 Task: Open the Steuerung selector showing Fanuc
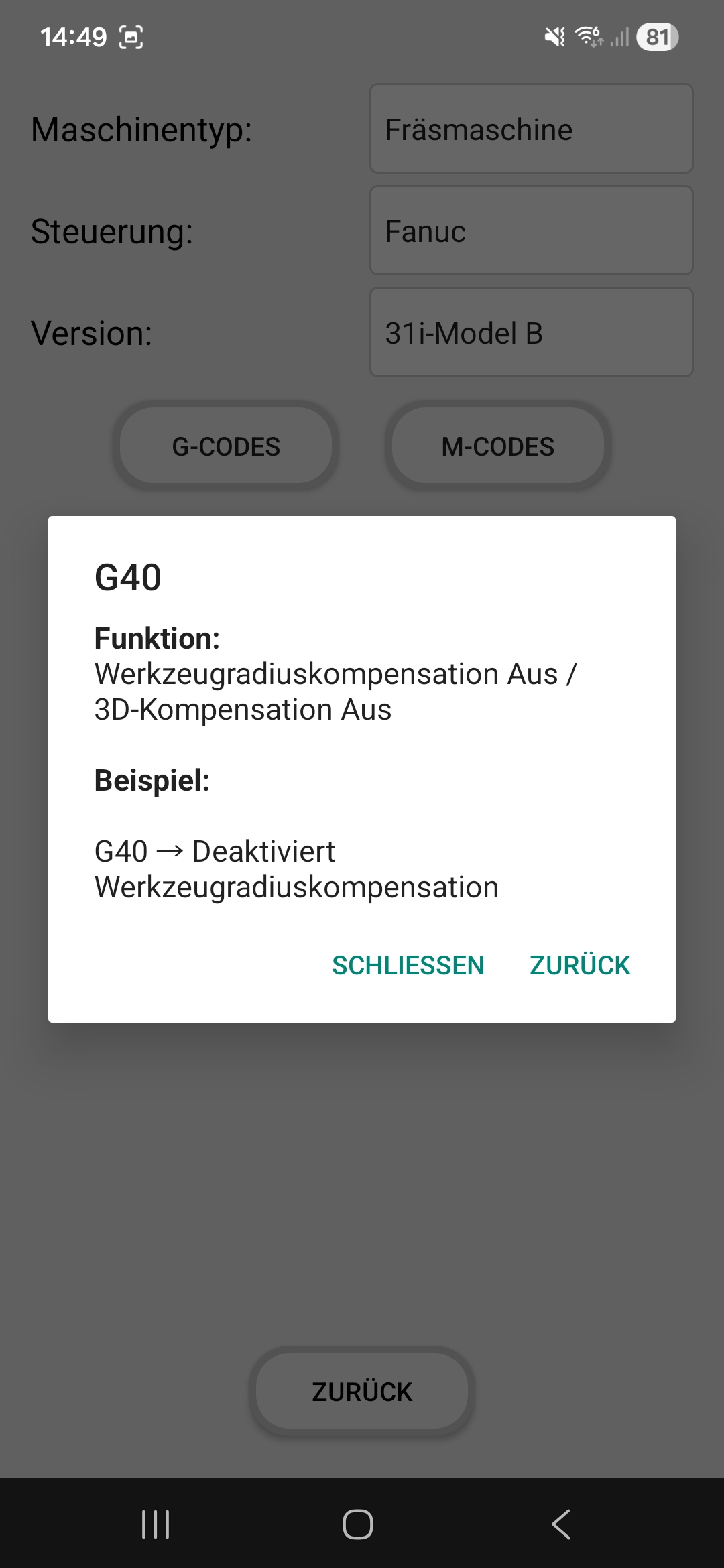coord(531,231)
